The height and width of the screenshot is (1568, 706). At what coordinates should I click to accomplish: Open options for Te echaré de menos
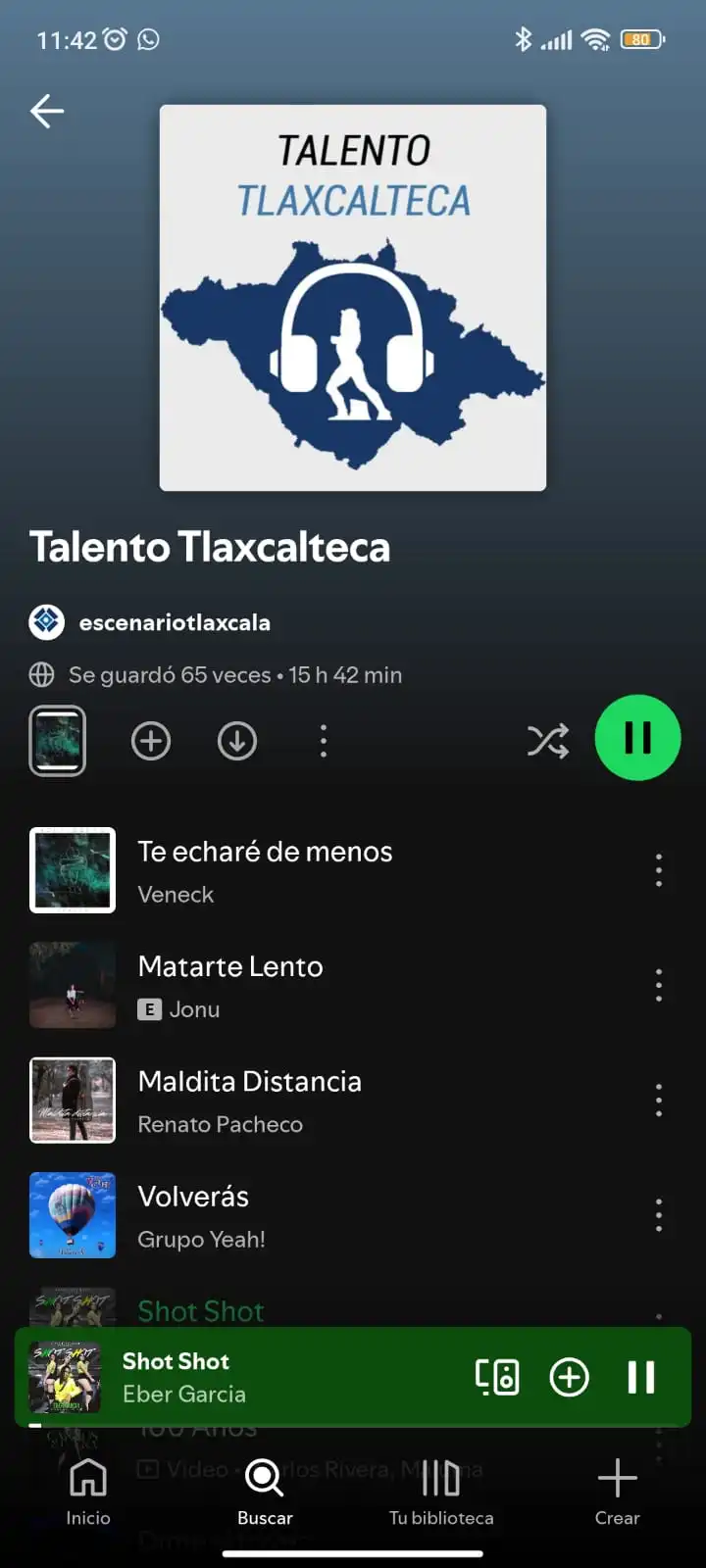tap(658, 869)
